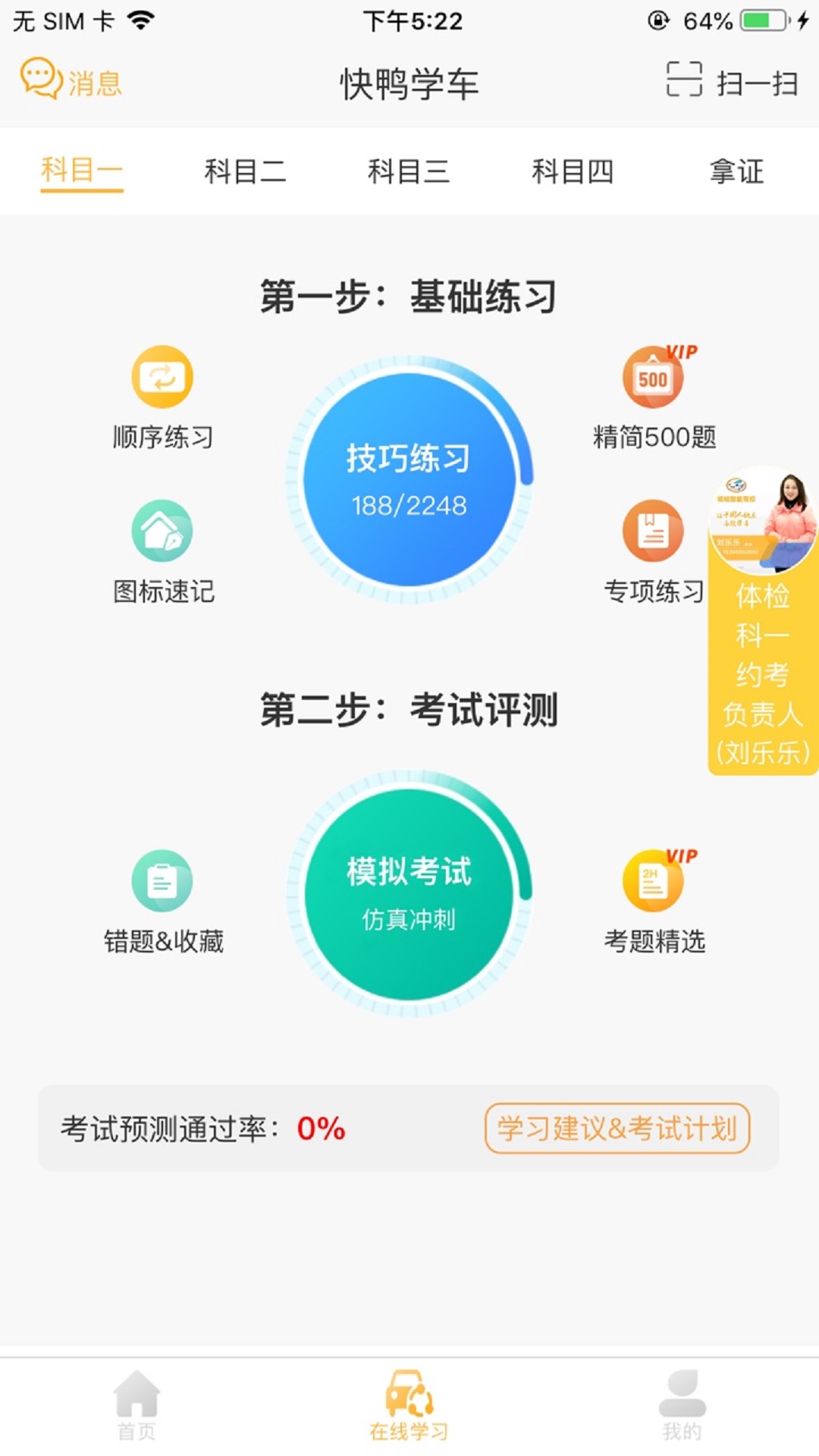Viewport: 819px width, 1456px height.
Task: Begin 模拟考试 mock exam sprint
Action: tap(409, 895)
